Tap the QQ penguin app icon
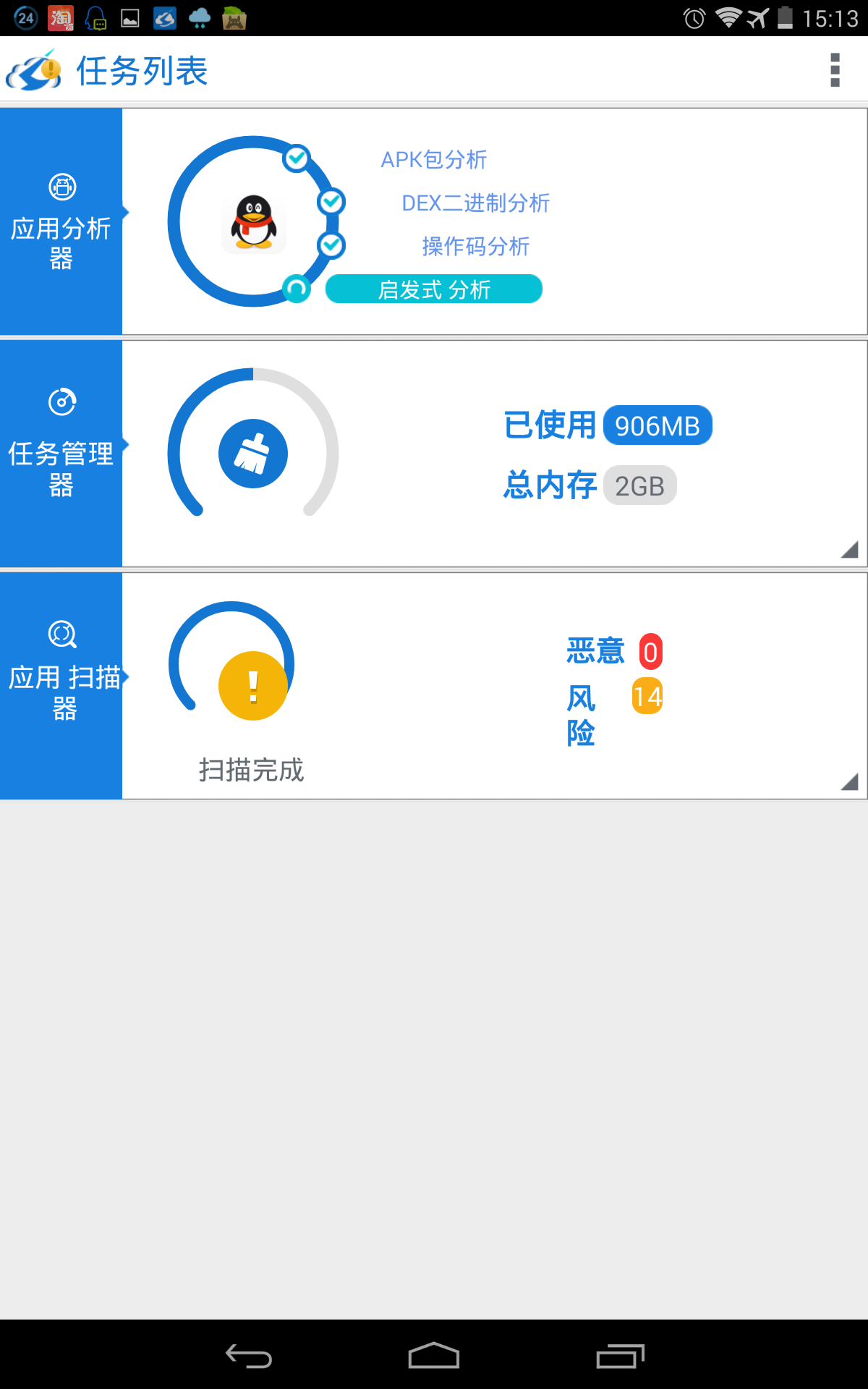The height and width of the screenshot is (1389, 868). [x=253, y=223]
